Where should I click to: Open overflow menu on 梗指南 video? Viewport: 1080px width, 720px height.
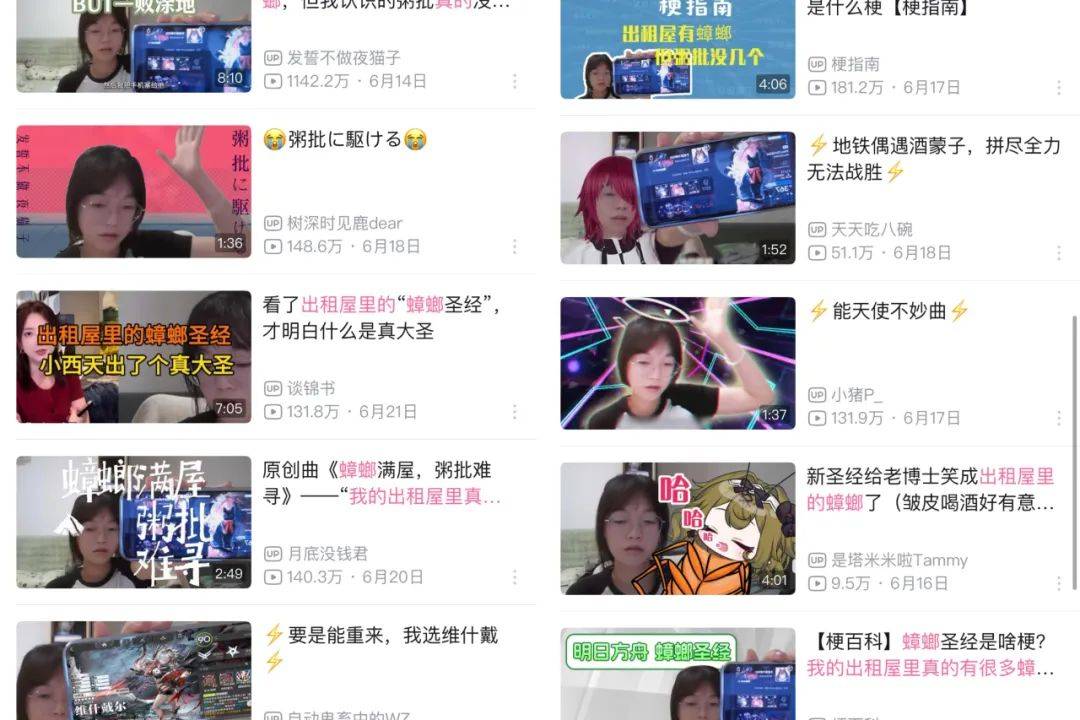click(x=1059, y=87)
